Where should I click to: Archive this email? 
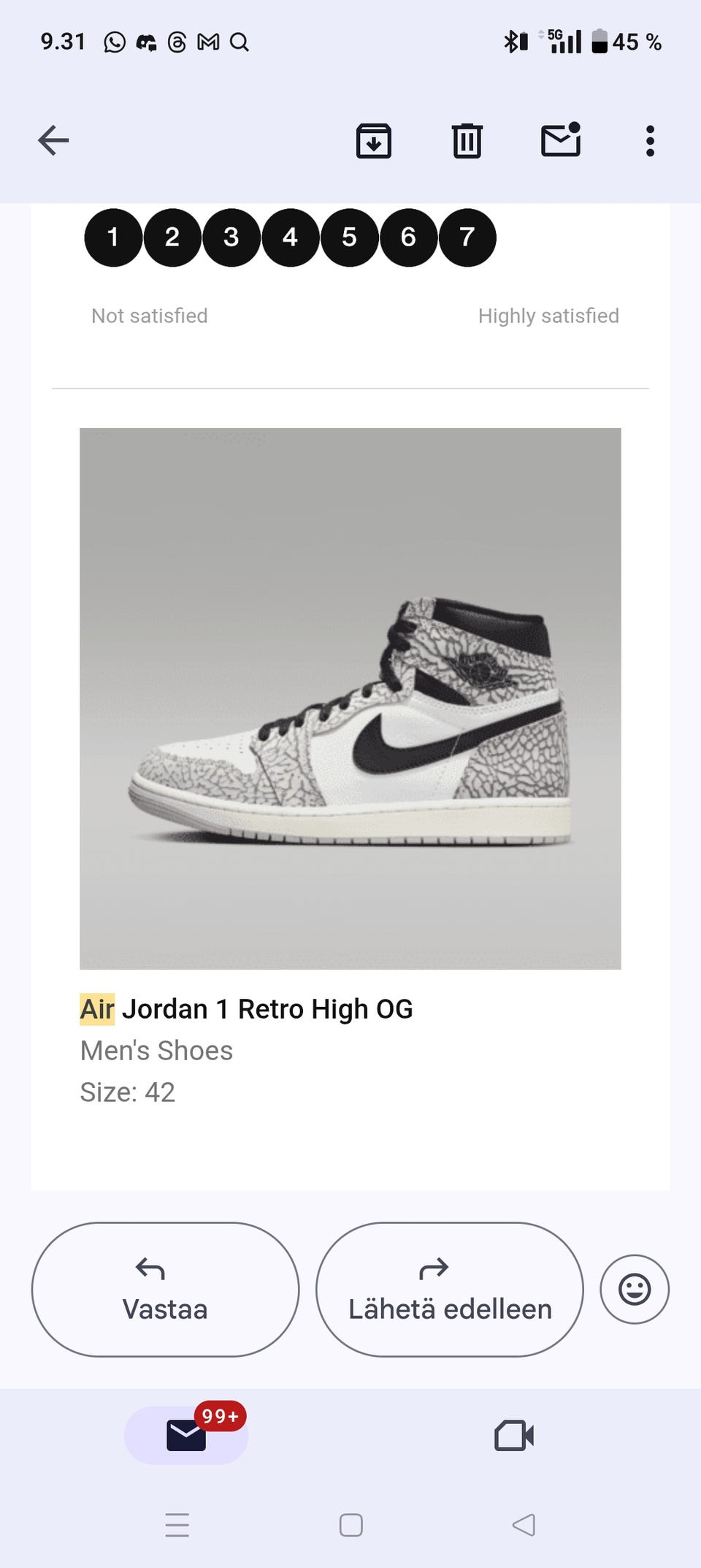pyautogui.click(x=374, y=140)
